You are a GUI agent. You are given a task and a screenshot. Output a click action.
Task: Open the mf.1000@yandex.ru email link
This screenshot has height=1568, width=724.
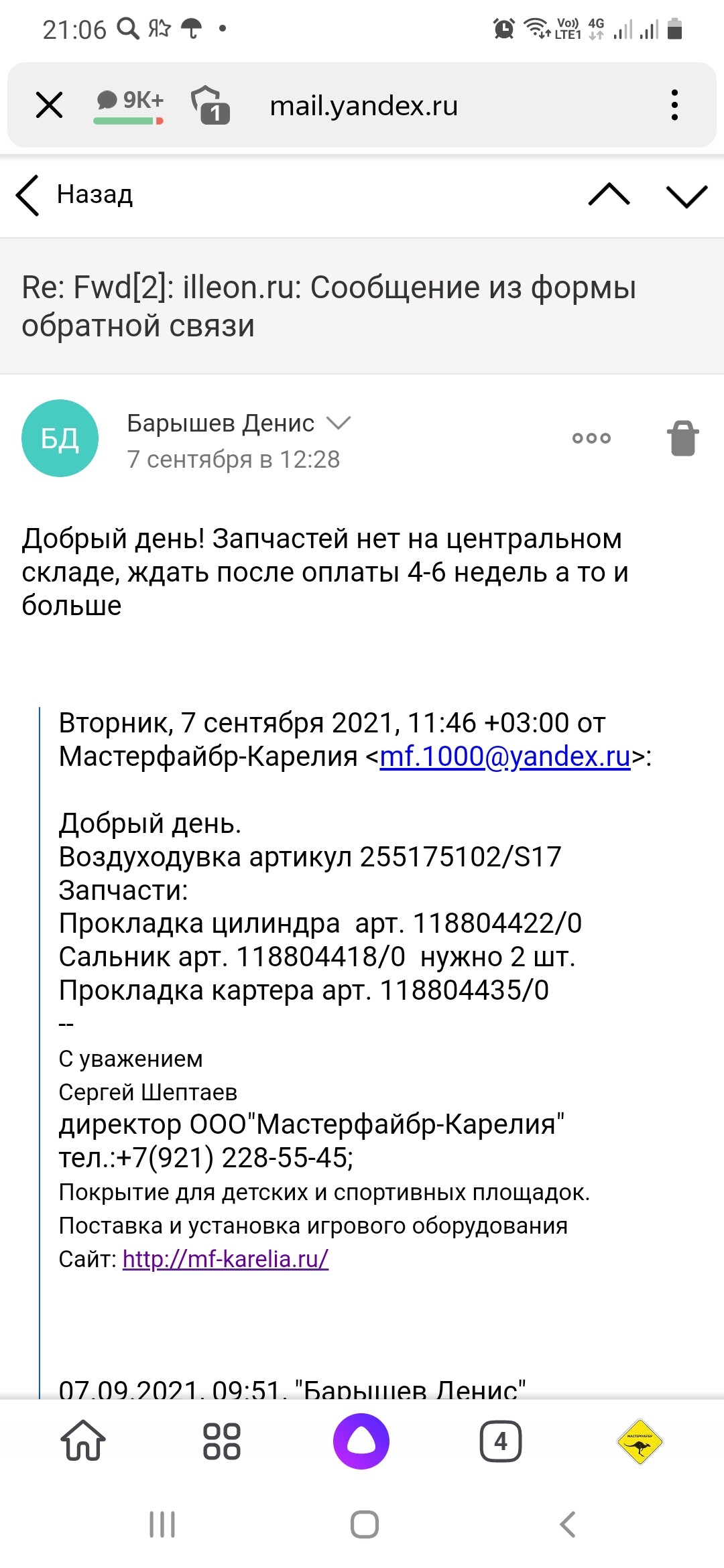tap(505, 757)
